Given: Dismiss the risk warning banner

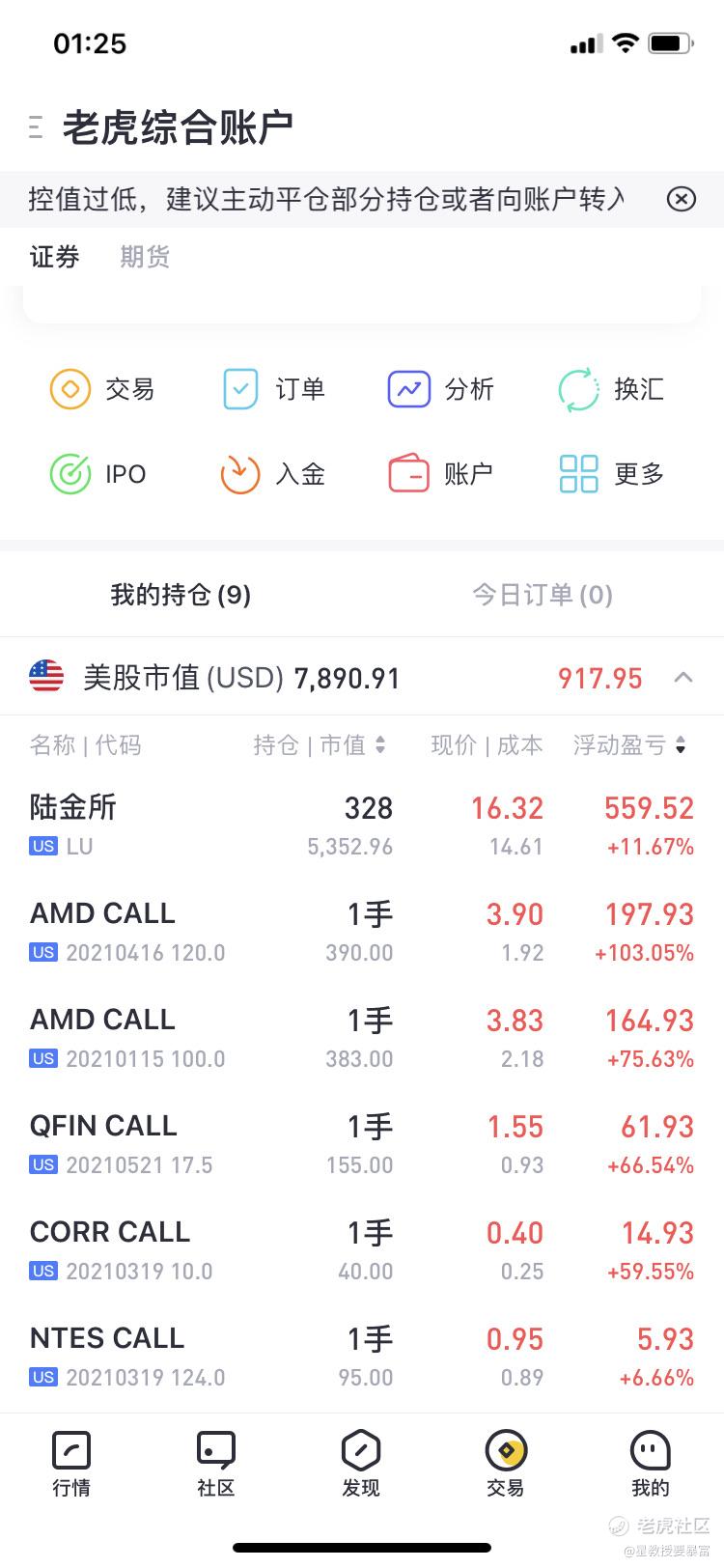Looking at the screenshot, I should point(682,199).
